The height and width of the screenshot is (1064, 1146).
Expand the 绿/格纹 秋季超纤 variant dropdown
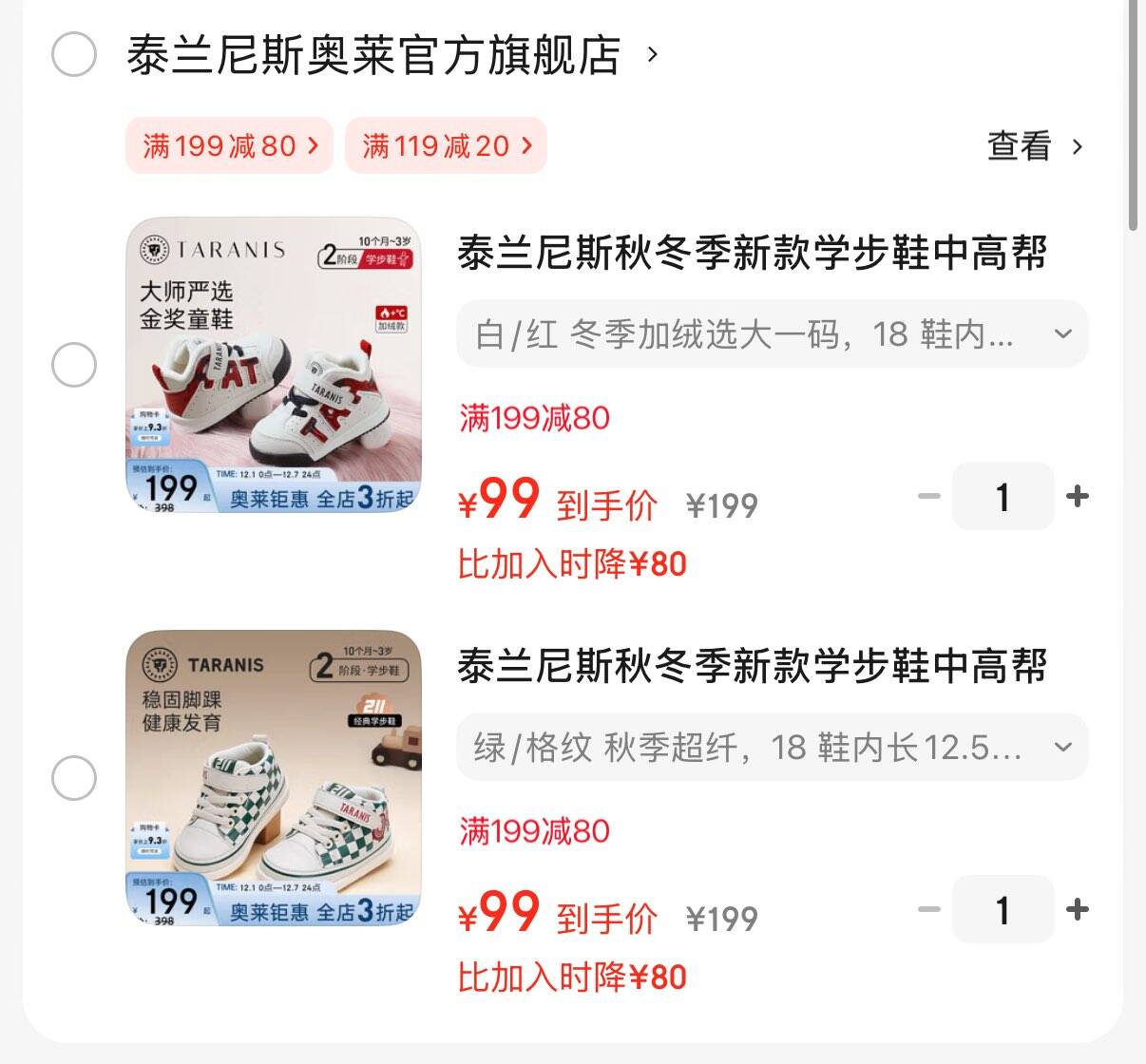click(x=772, y=748)
